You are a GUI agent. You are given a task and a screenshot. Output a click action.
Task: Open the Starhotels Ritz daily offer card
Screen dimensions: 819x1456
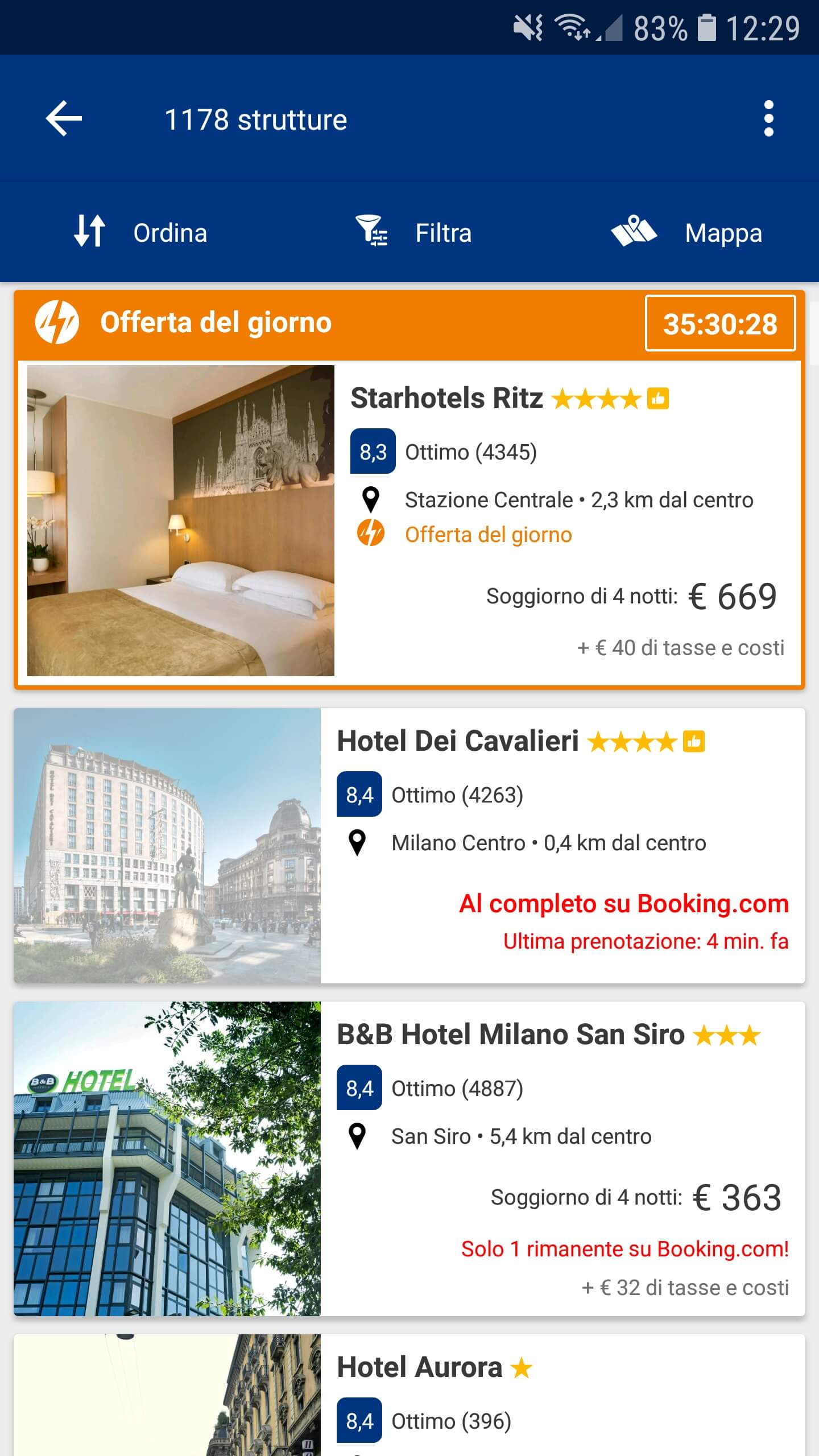point(409,520)
